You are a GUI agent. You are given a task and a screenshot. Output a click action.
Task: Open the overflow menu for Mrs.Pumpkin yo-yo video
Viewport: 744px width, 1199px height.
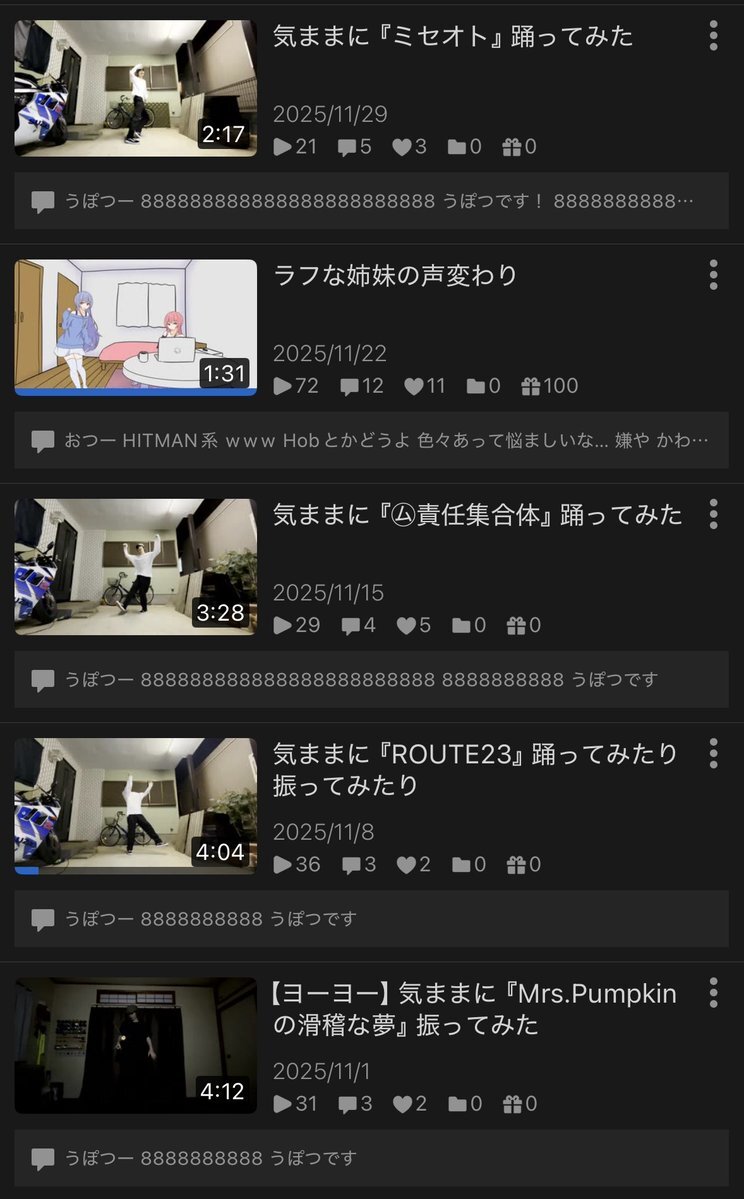(x=713, y=992)
